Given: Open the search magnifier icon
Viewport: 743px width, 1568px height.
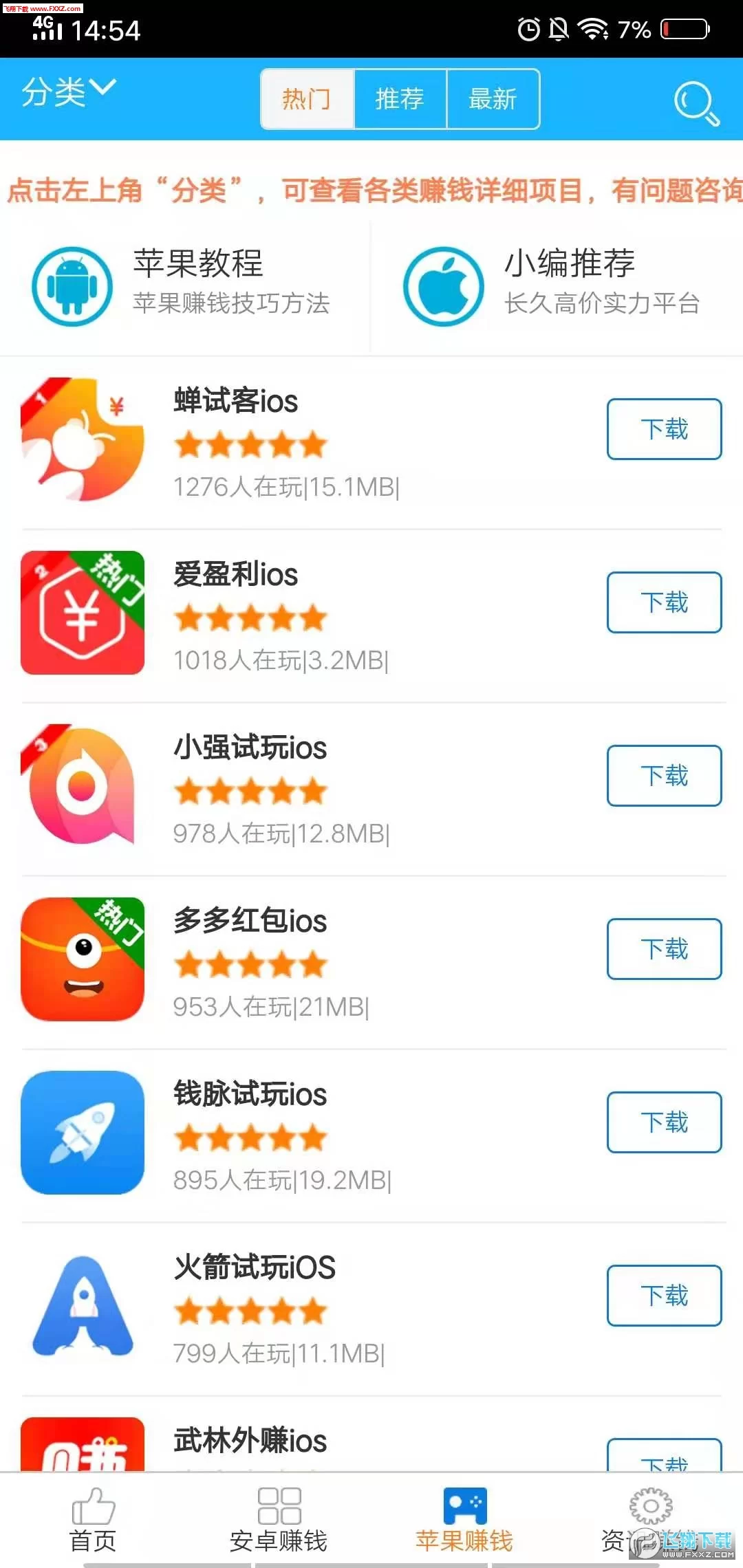Looking at the screenshot, I should pyautogui.click(x=696, y=102).
